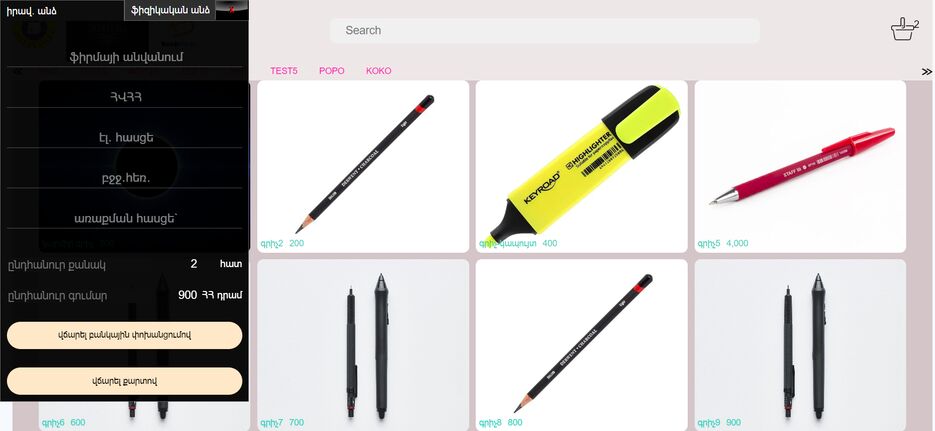Image resolution: width=935 pixels, height=431 pixels.
Task: Switch to the ֆիզիկական անձ tab
Action: [x=170, y=11]
